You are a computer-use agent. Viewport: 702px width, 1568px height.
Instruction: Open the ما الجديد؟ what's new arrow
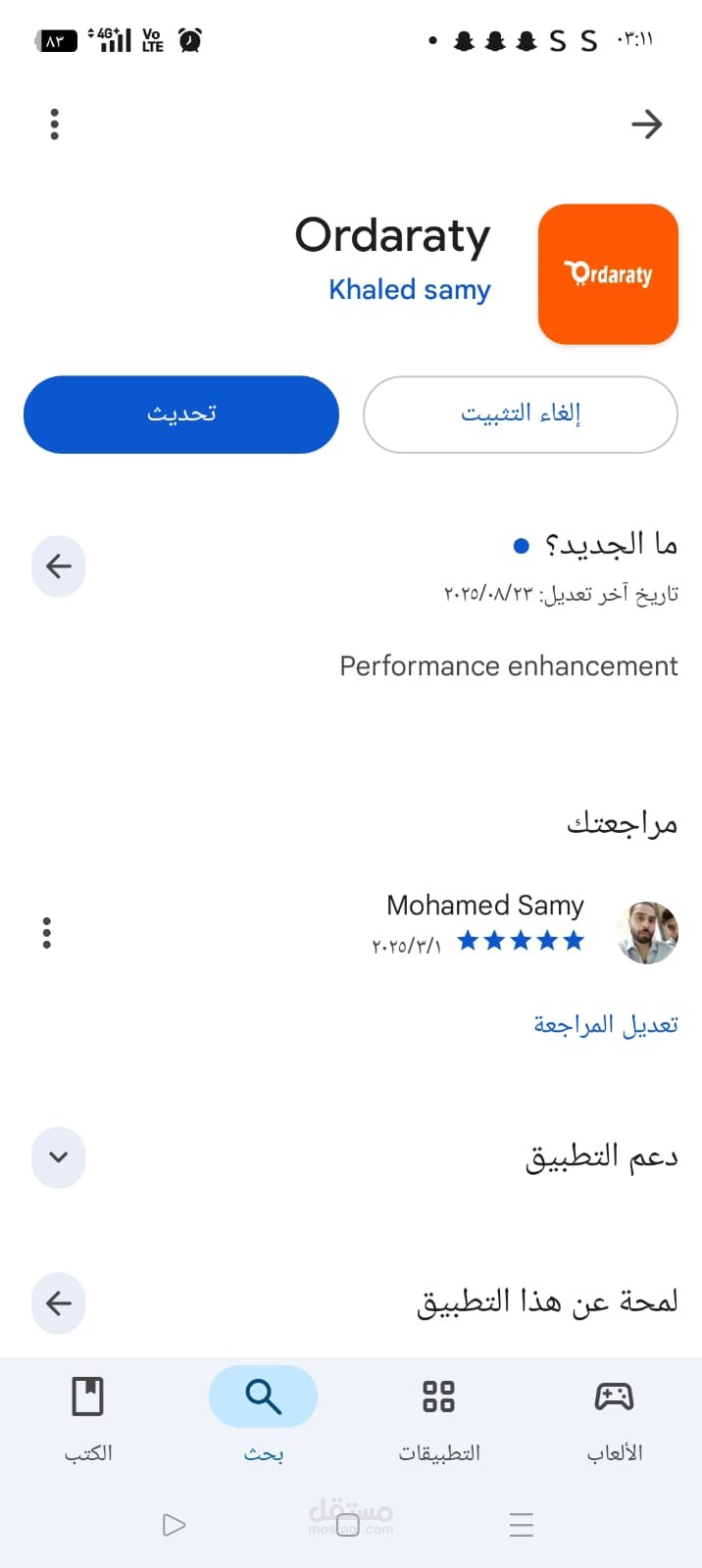tap(59, 566)
